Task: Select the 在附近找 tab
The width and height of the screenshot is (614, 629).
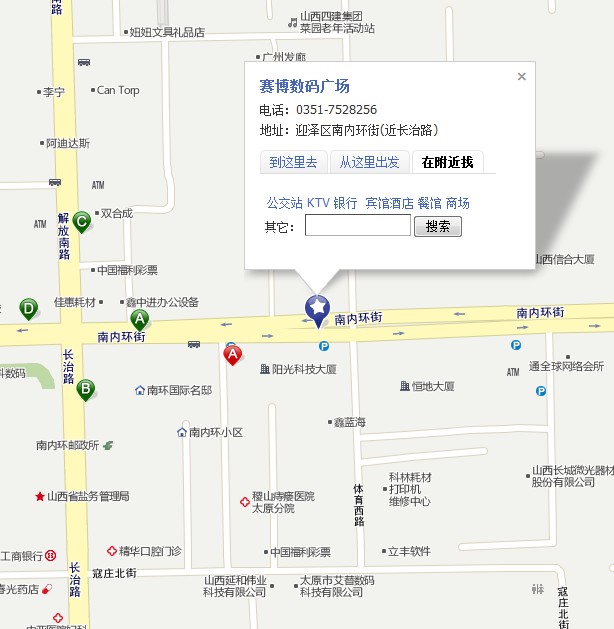Action: [x=447, y=162]
